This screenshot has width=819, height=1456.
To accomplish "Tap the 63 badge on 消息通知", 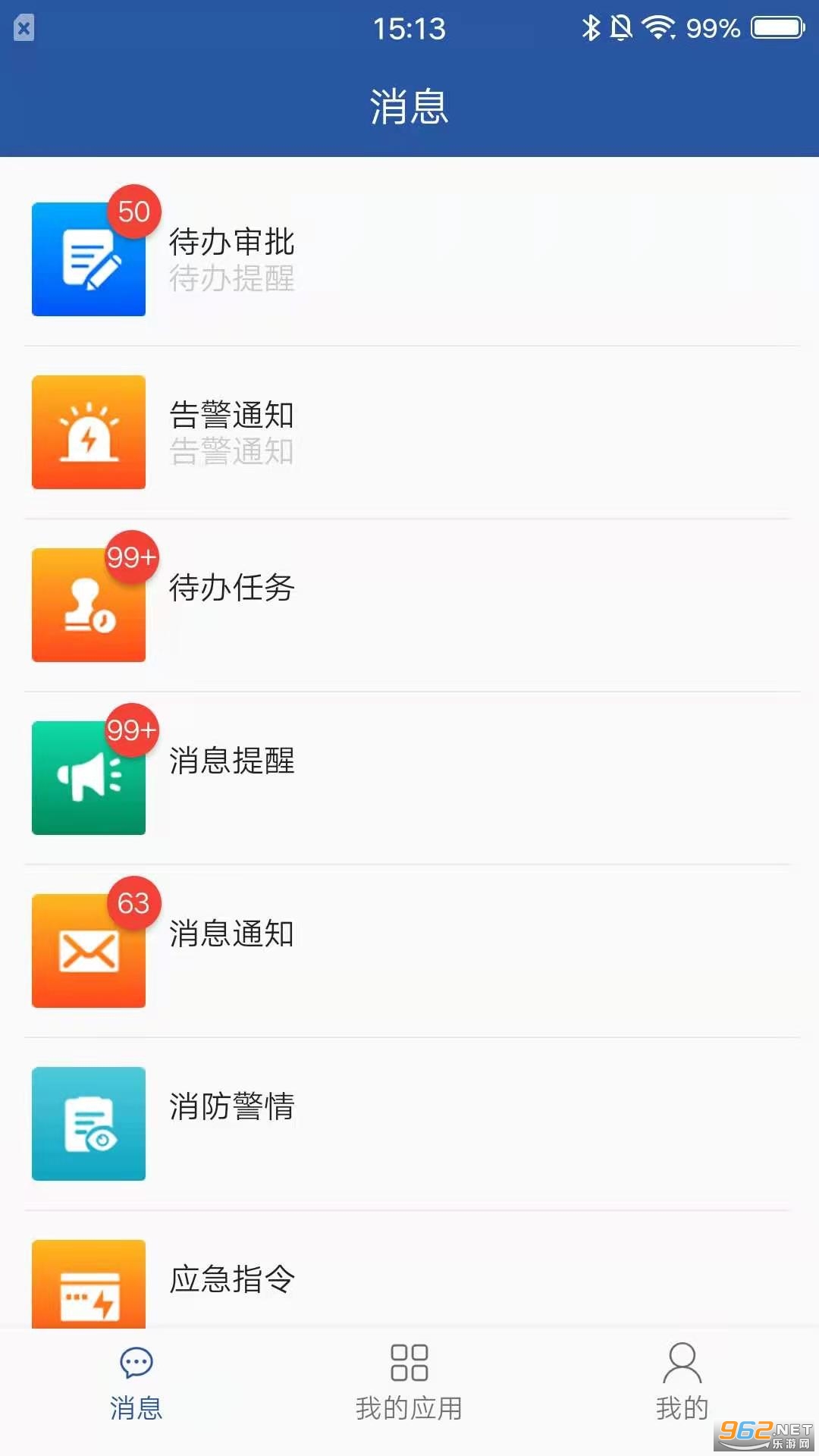I will click(x=133, y=903).
